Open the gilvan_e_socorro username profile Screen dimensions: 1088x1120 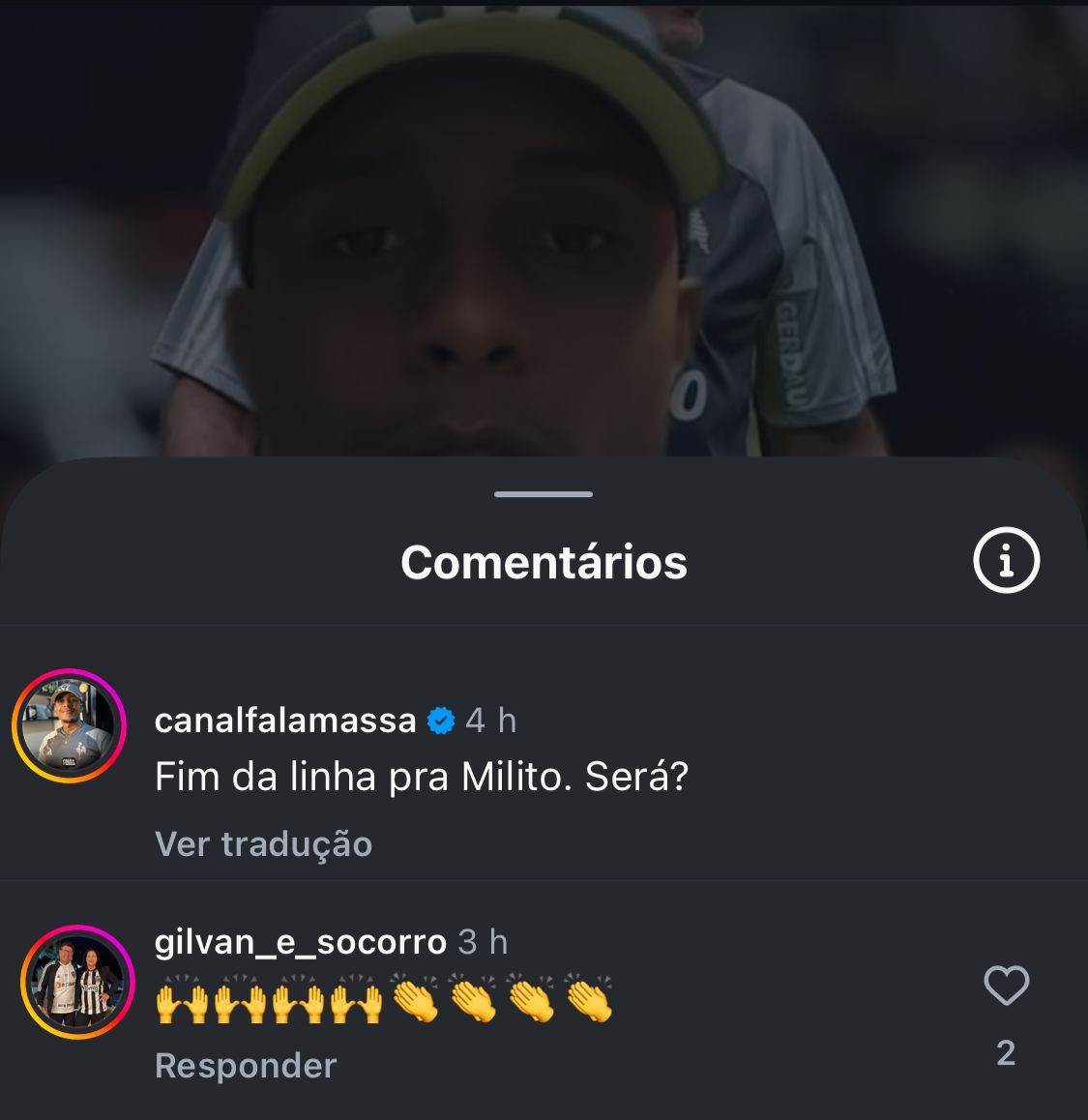point(300,942)
